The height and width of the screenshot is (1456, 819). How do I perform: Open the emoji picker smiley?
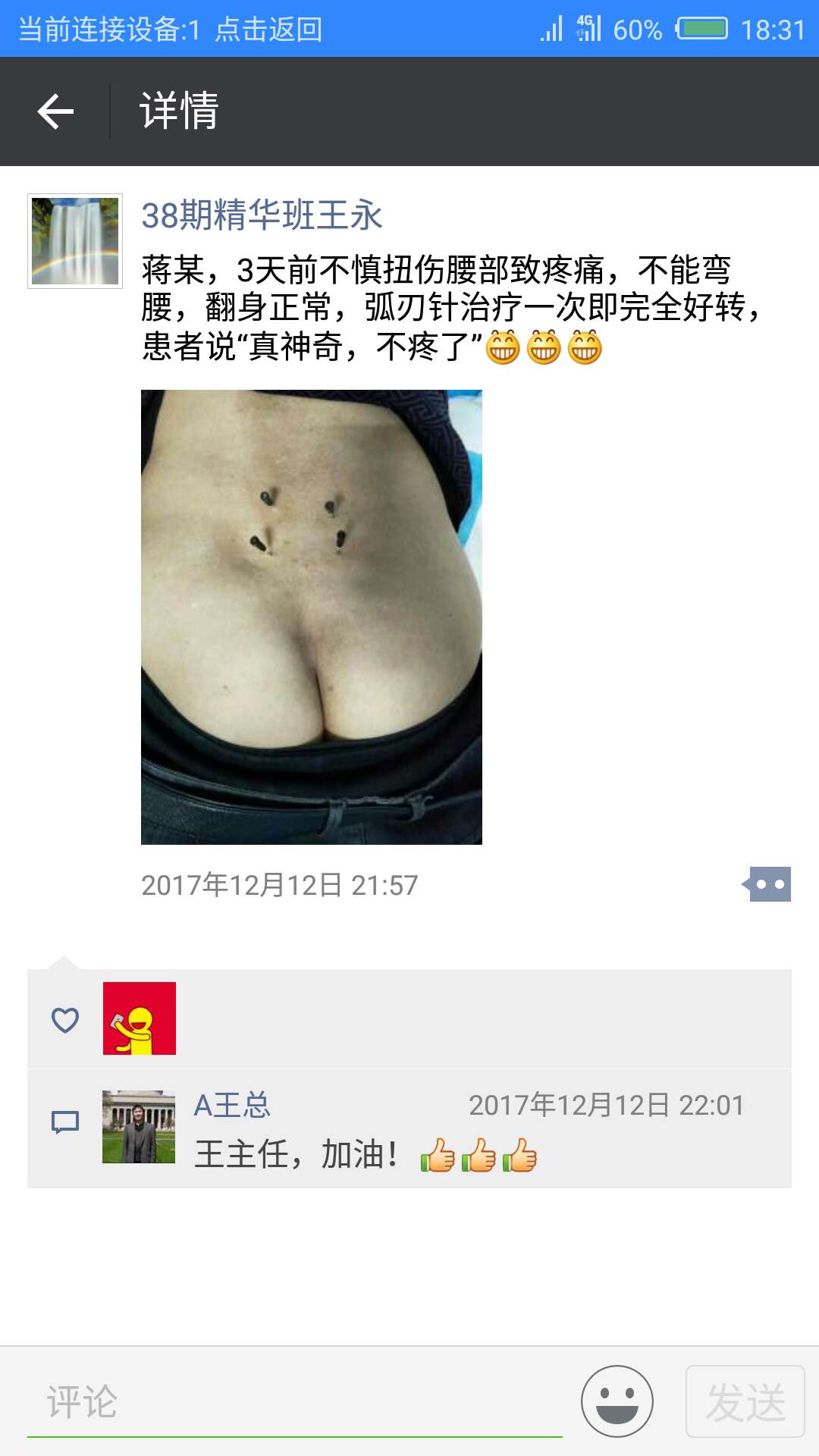point(617,1401)
